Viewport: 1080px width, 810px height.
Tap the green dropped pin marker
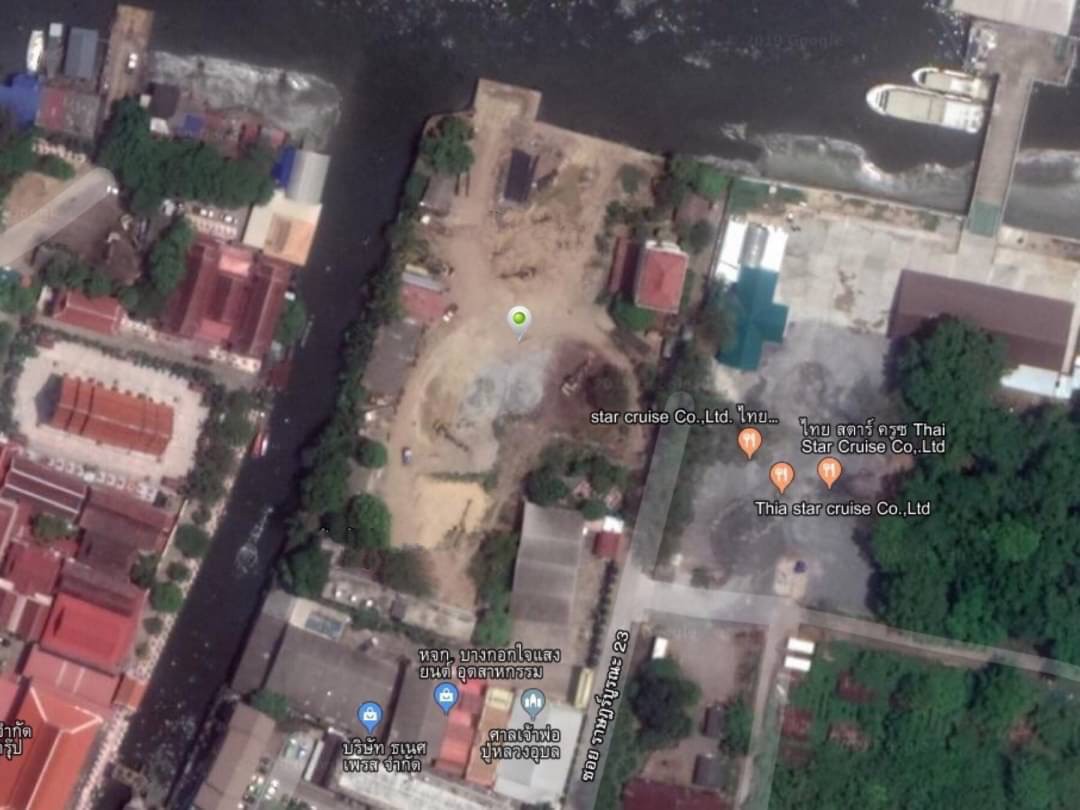click(519, 320)
